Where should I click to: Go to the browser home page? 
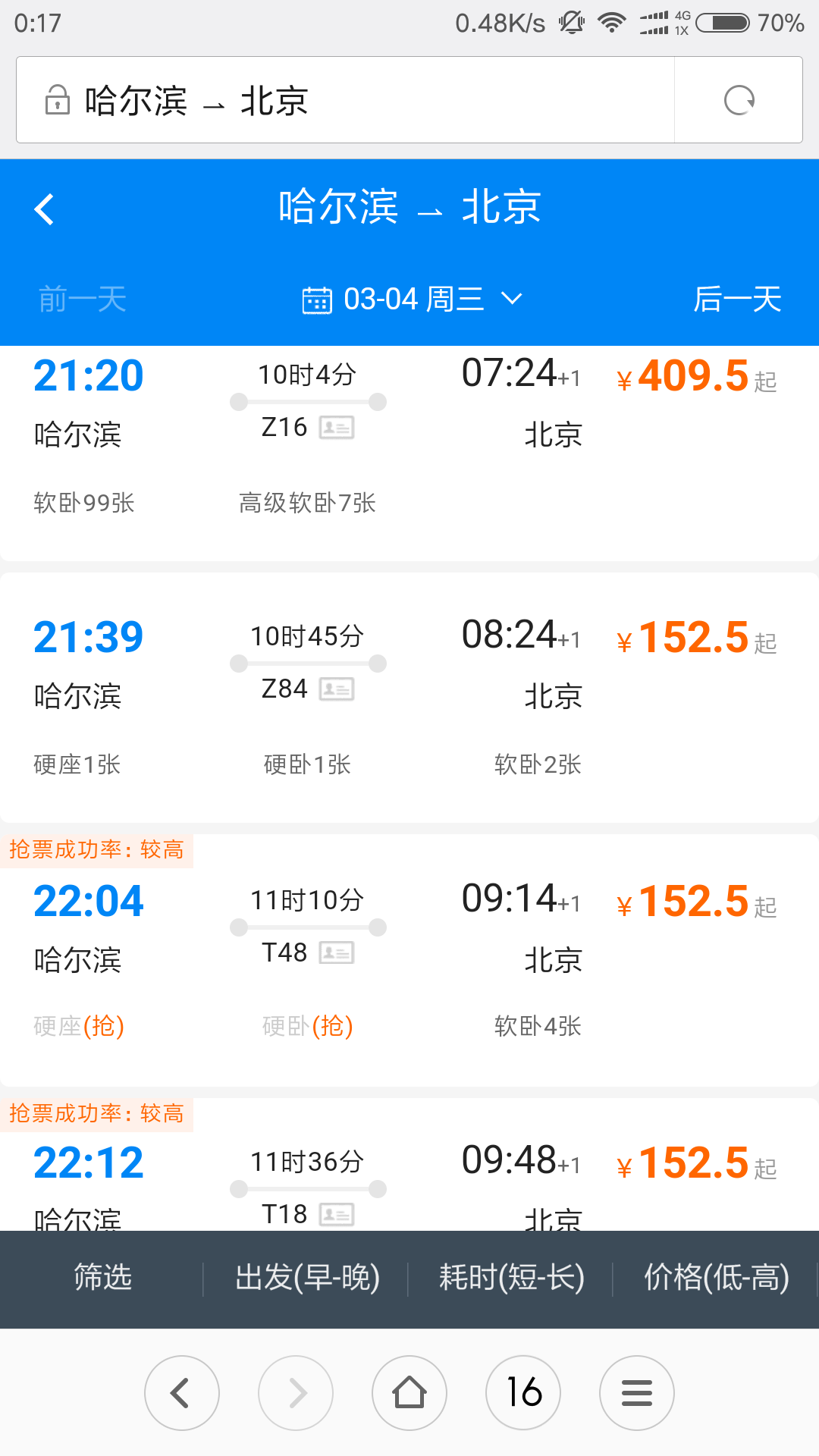[409, 1393]
